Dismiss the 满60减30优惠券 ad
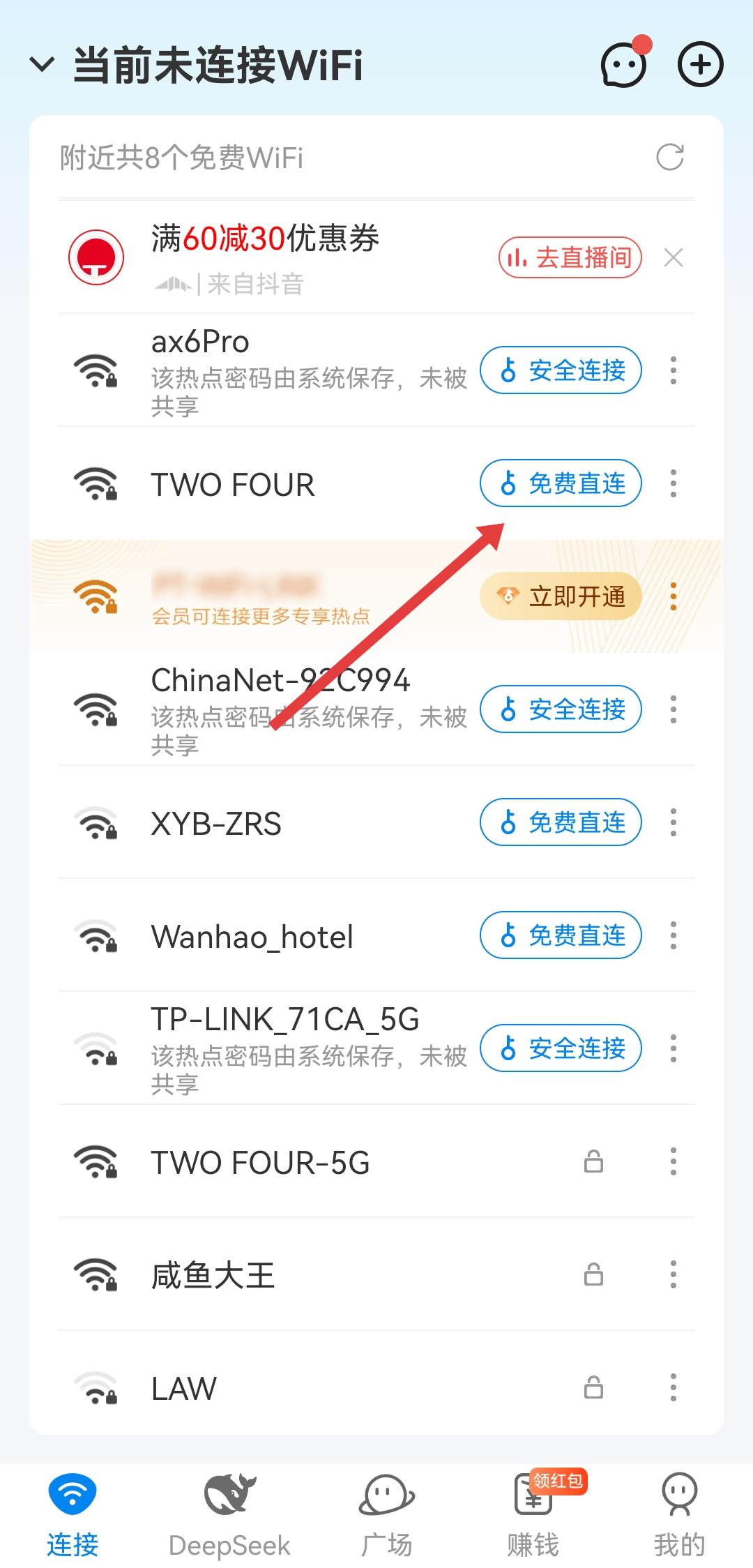 [x=674, y=258]
